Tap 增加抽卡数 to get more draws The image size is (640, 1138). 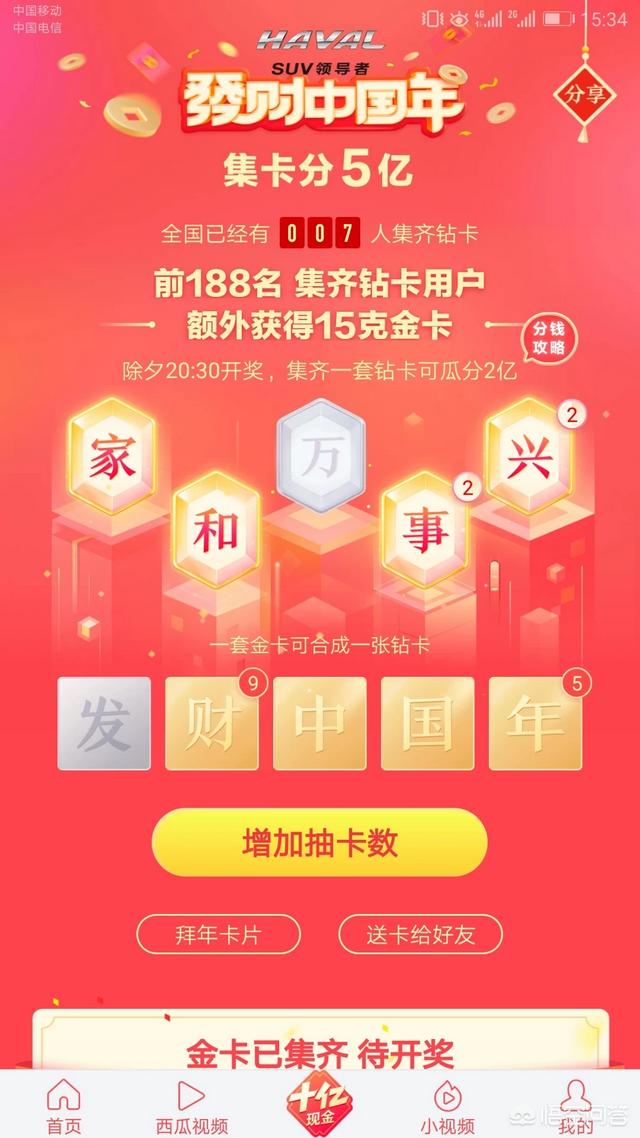pyautogui.click(x=320, y=842)
